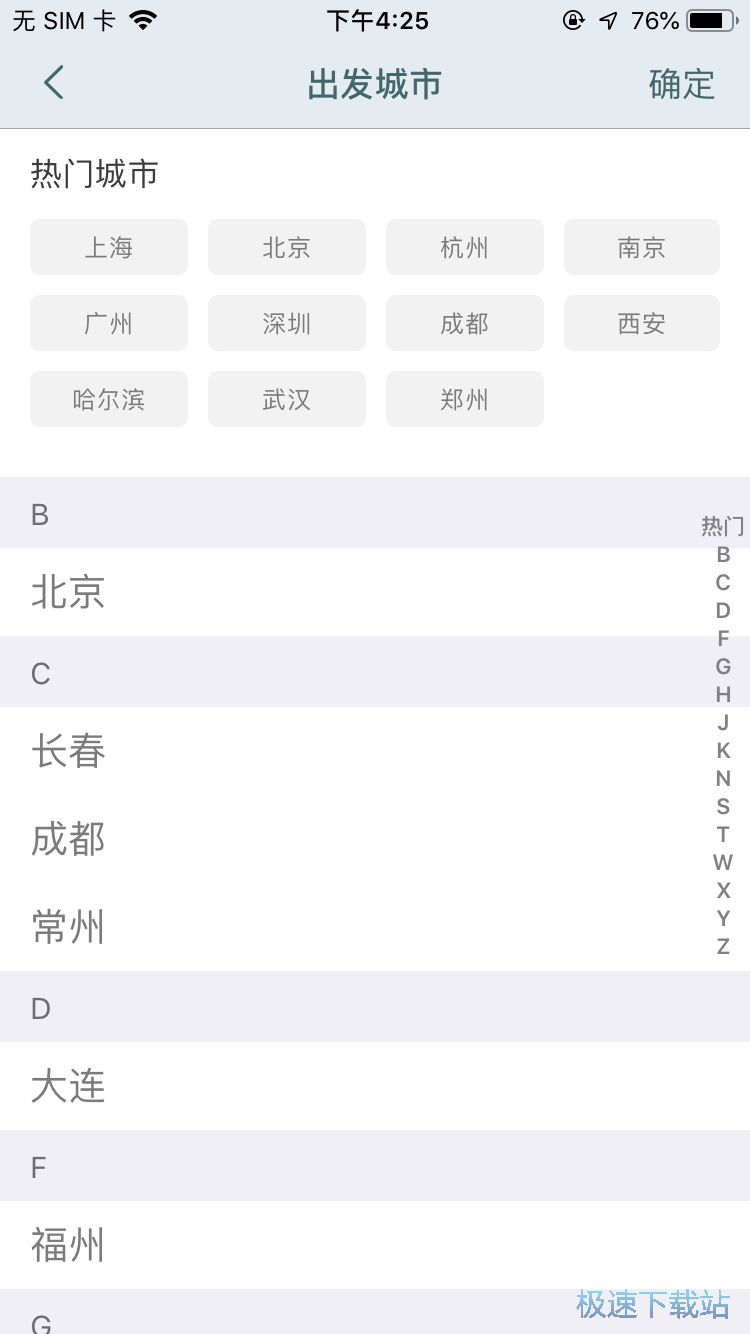The width and height of the screenshot is (750, 1334).
Task: Select 武汉 from hot cities
Action: click(286, 398)
